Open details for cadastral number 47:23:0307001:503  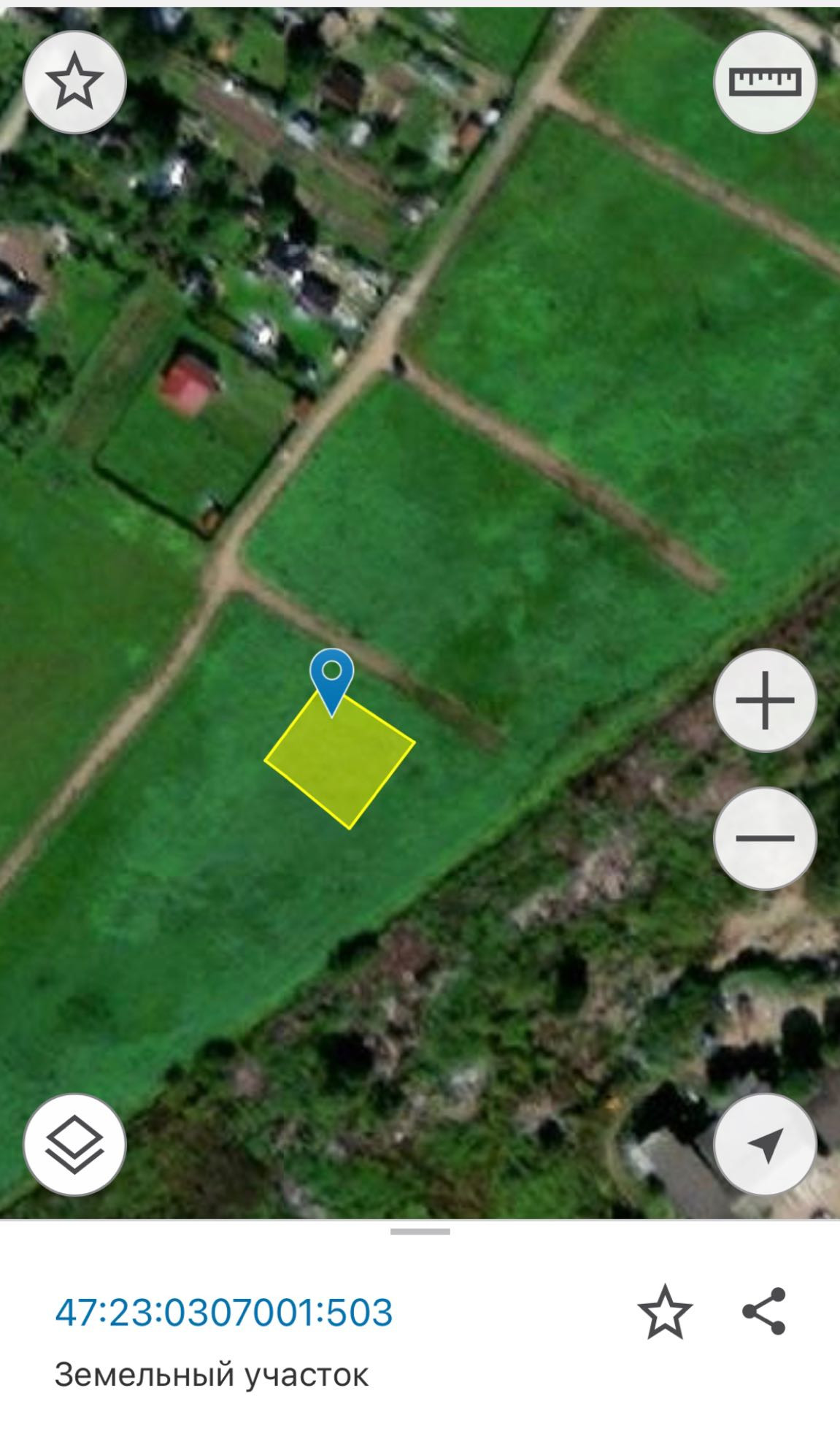pyautogui.click(x=223, y=1312)
